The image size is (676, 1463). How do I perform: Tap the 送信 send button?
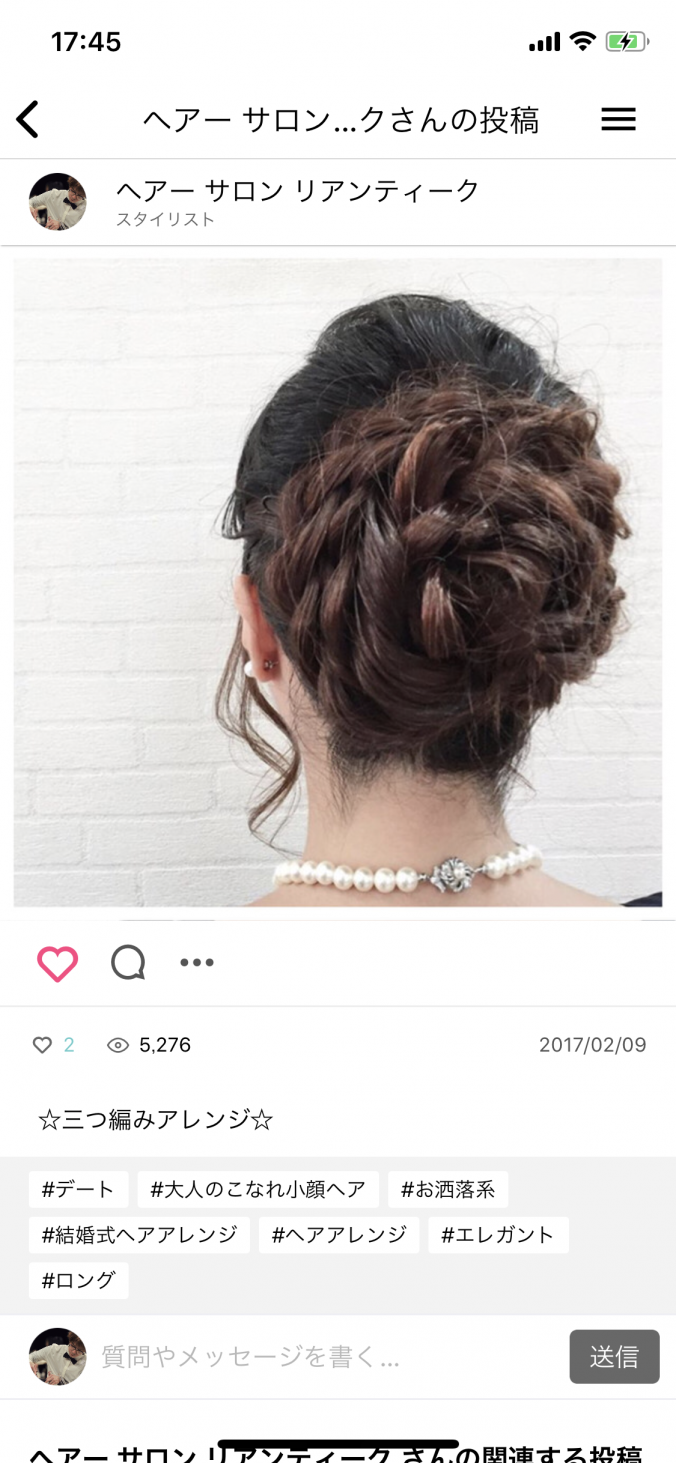coord(614,1357)
